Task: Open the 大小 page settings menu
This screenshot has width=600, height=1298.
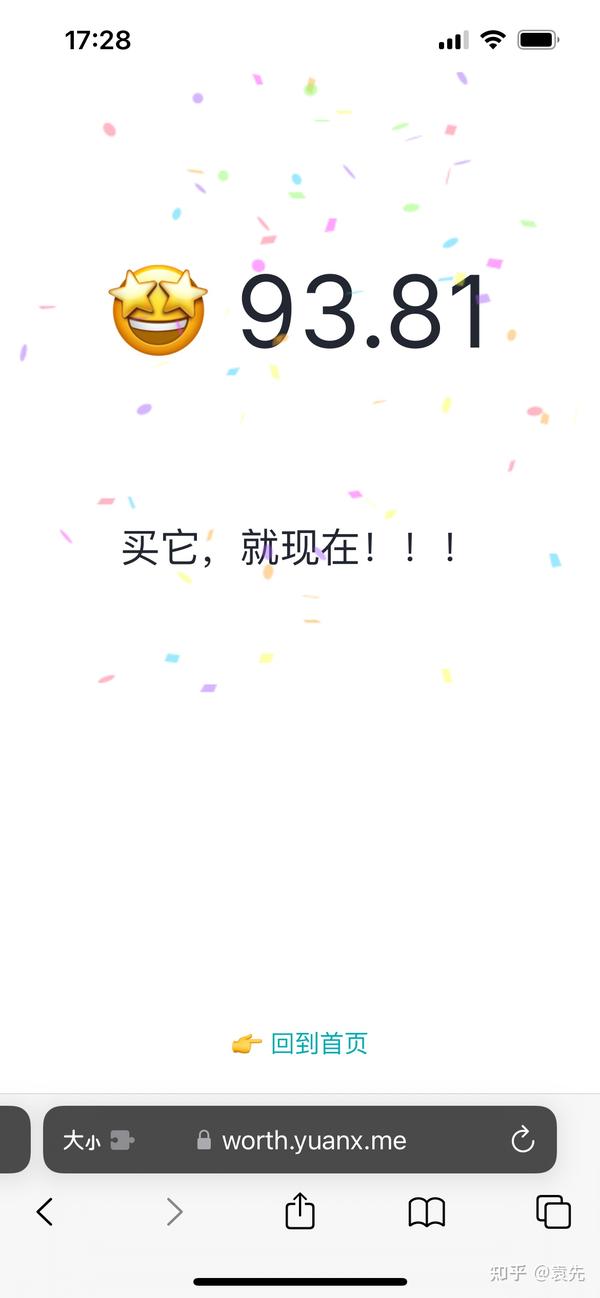Action: click(x=97, y=1140)
